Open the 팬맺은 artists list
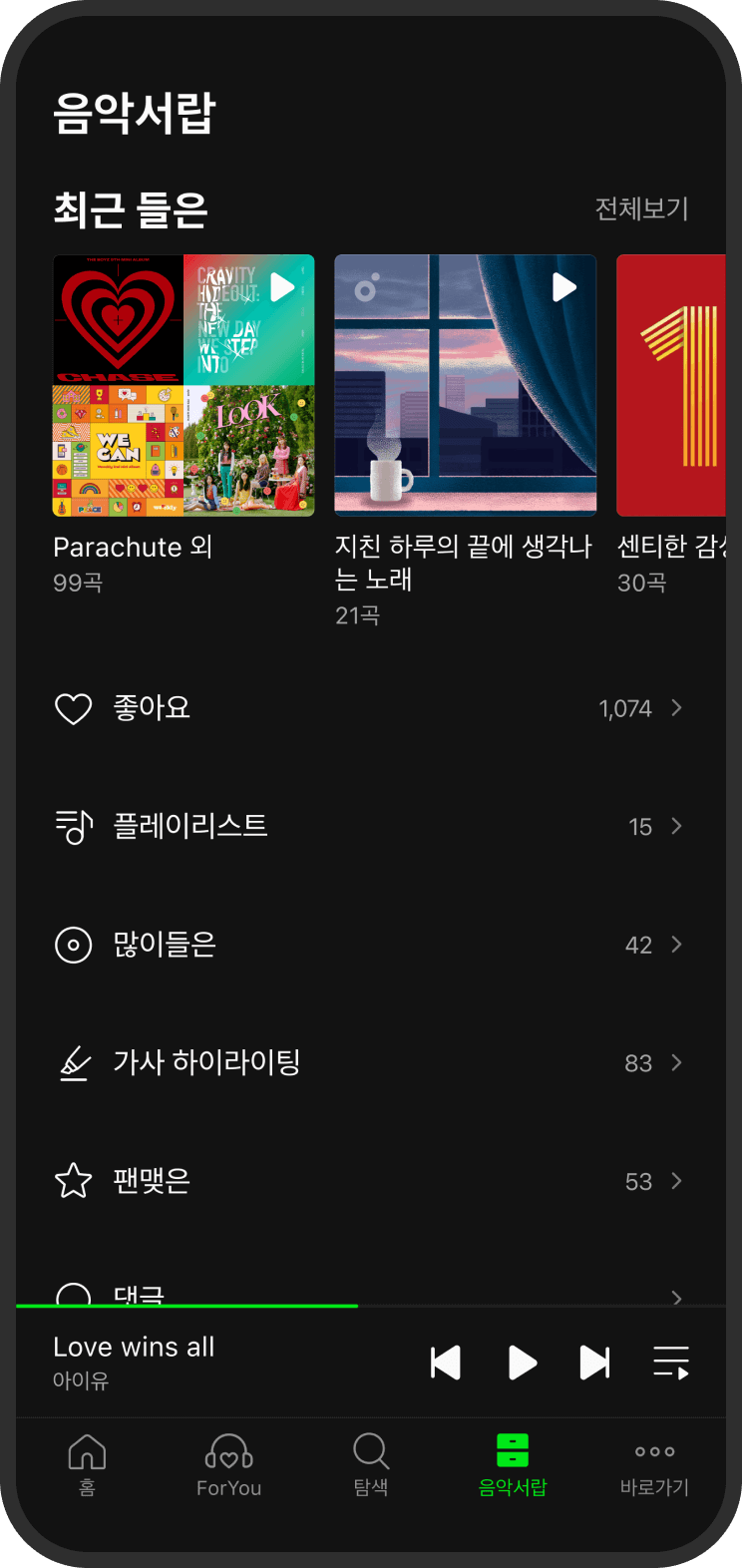This screenshot has height=1568, width=742. click(x=370, y=1181)
